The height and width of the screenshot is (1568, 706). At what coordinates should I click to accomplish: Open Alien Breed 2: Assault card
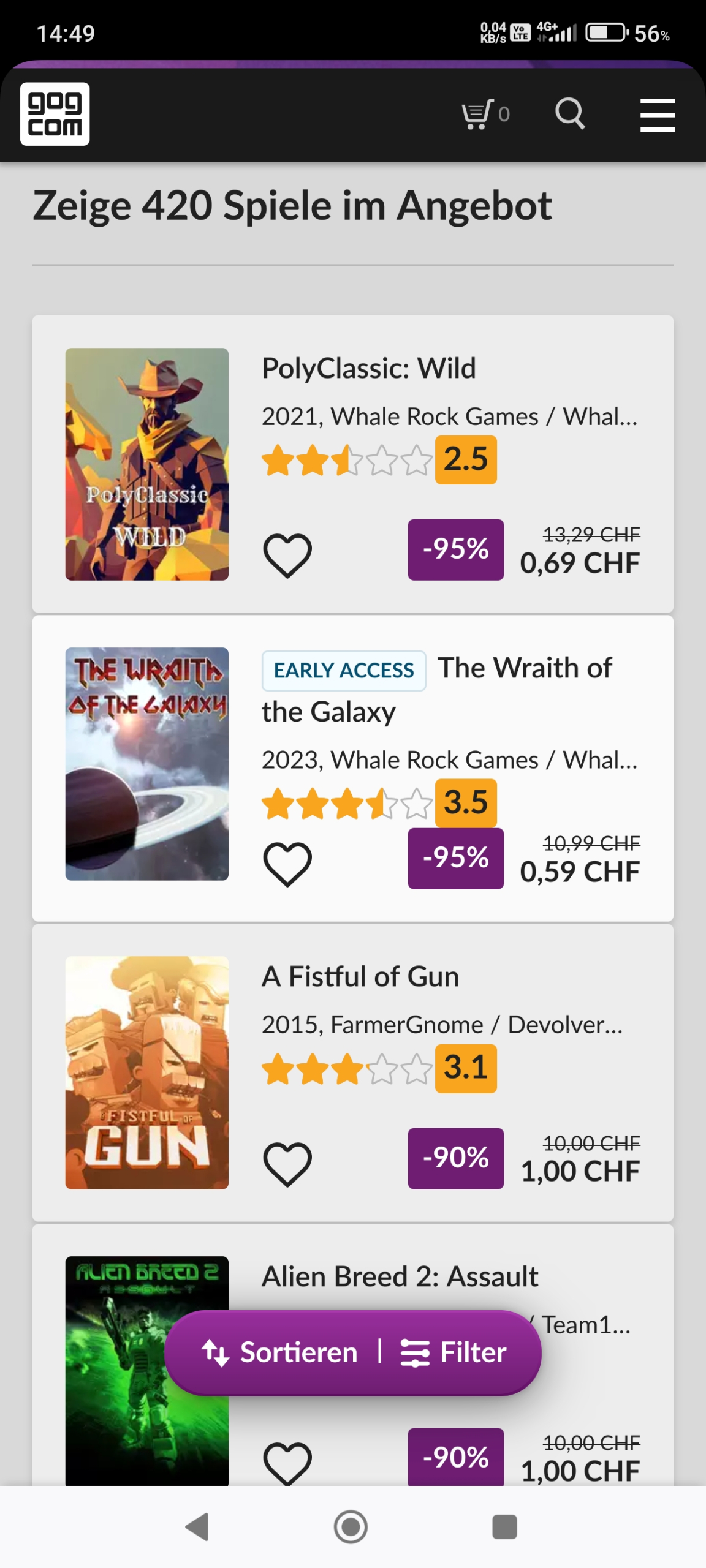[x=400, y=1277]
